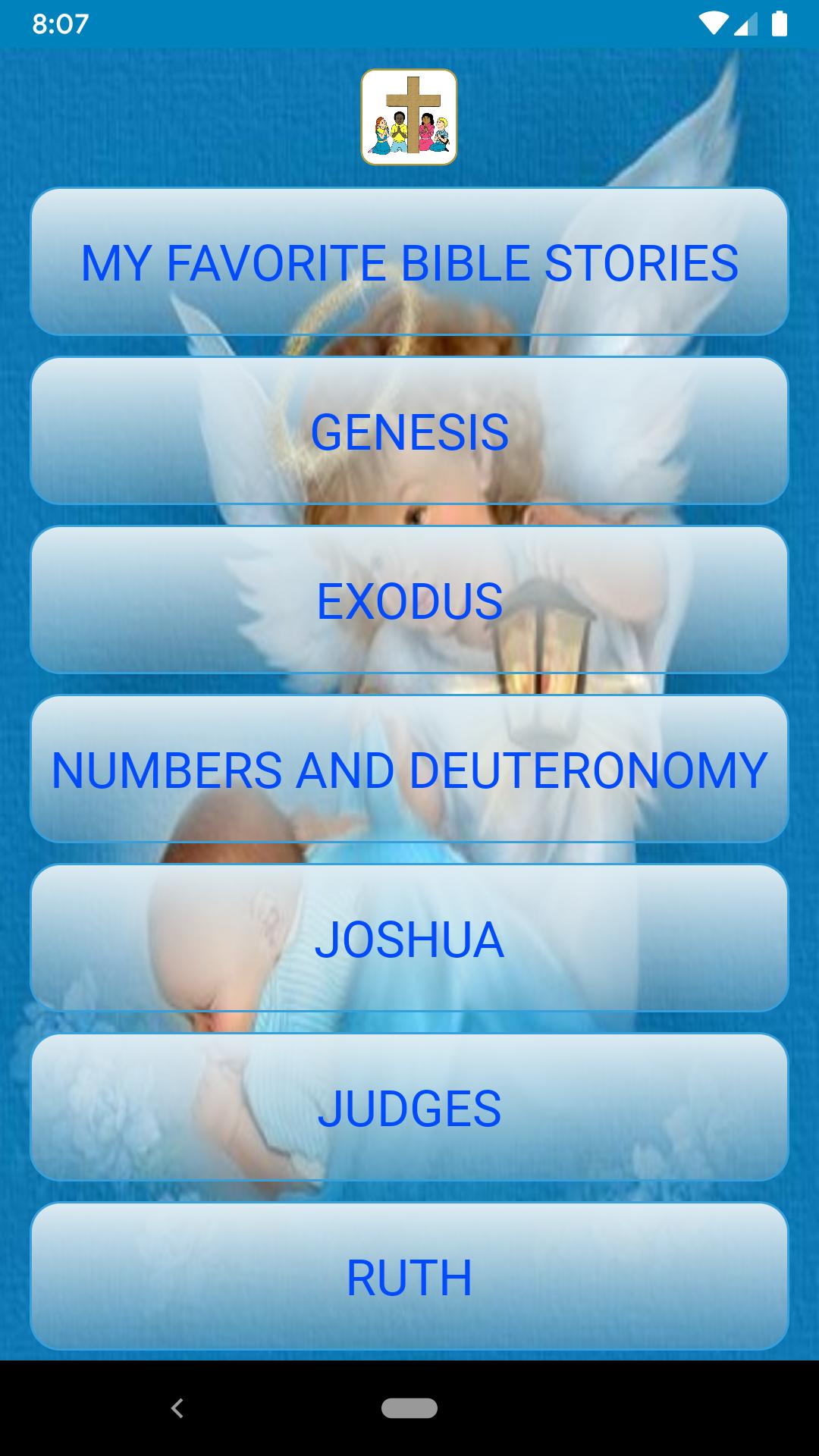
Task: Tap the Judges button
Action: (409, 1108)
